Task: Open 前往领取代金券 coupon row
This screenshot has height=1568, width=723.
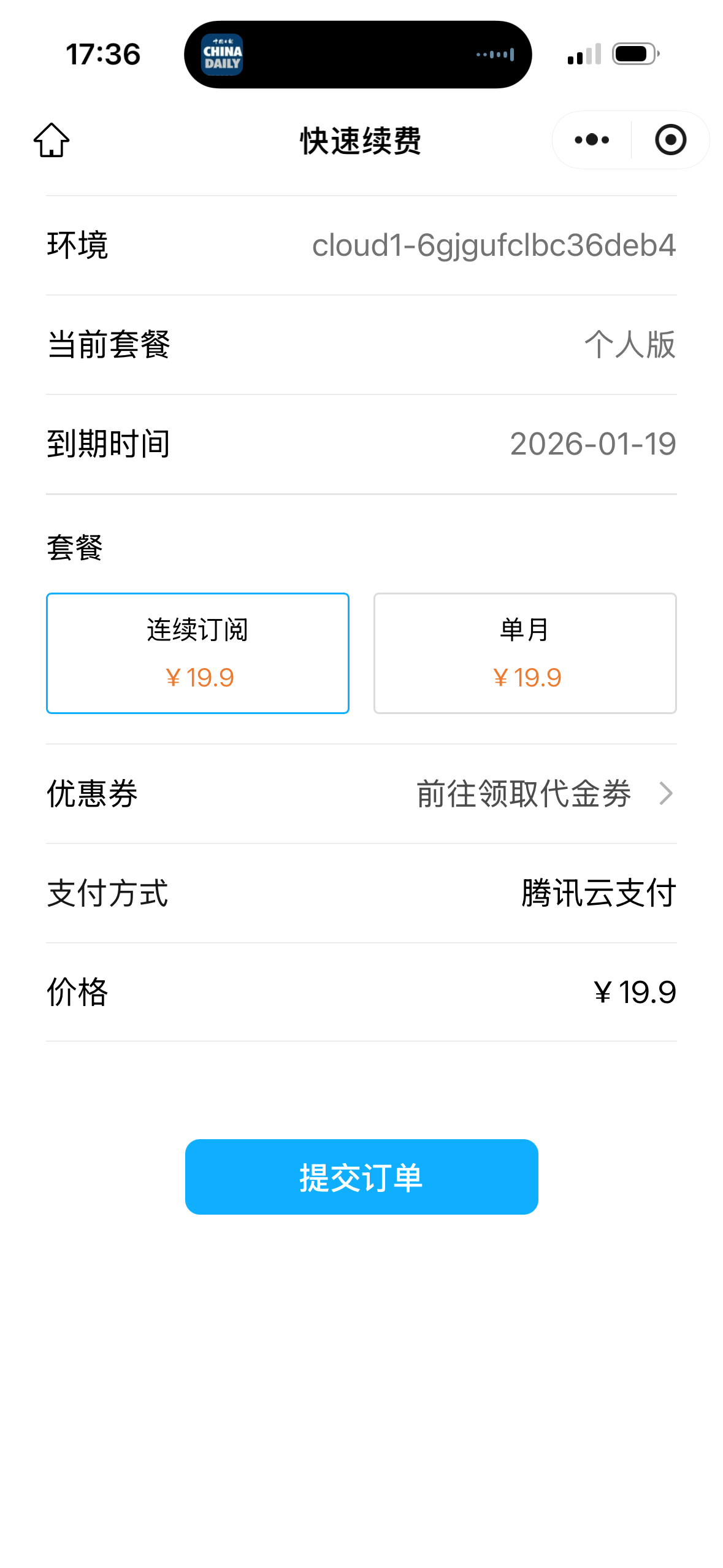Action: coord(545,794)
